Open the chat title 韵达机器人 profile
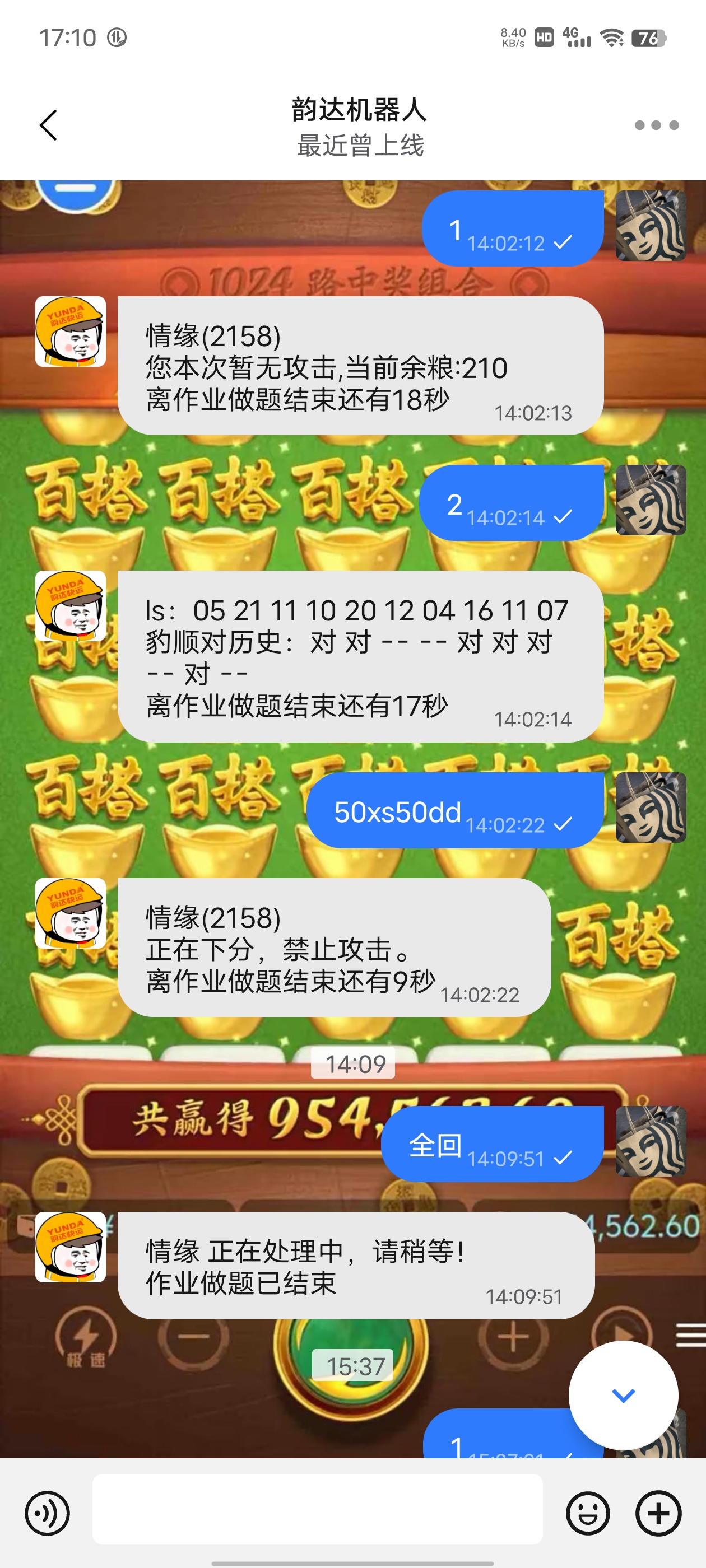The height and width of the screenshot is (1568, 706). coord(358,111)
